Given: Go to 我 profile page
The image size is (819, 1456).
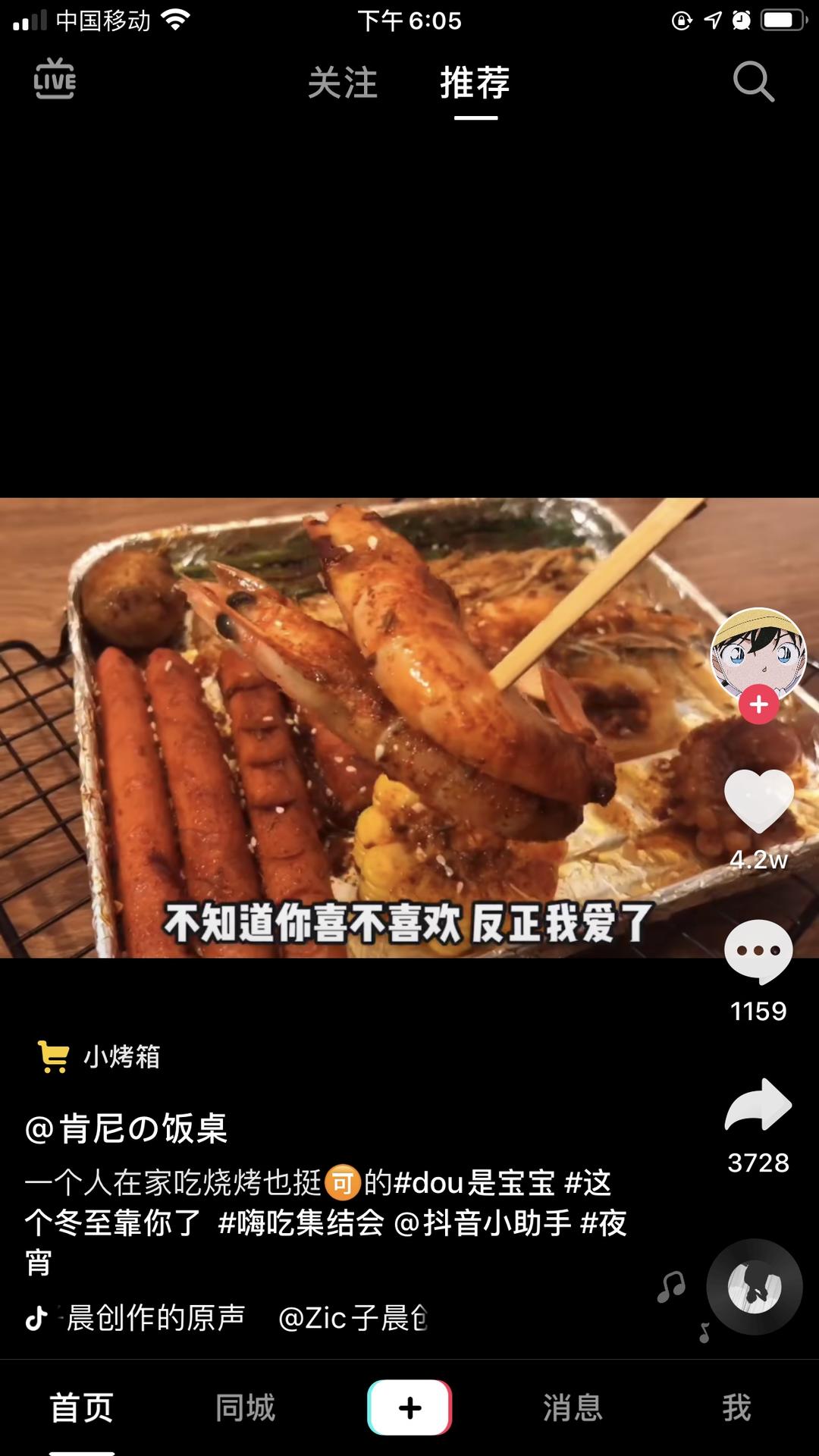Looking at the screenshot, I should 734,1404.
